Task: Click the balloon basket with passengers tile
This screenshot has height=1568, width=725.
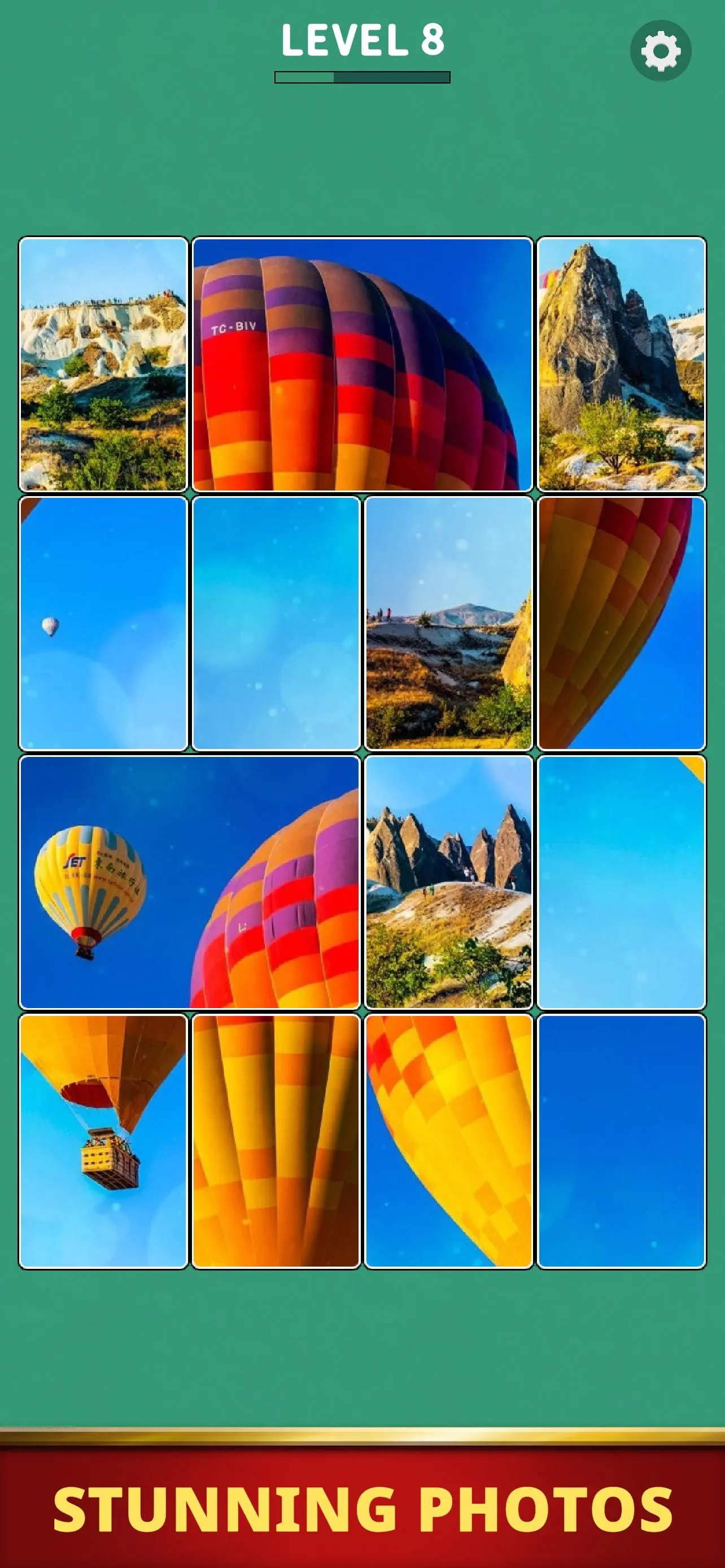Action: click(x=103, y=1141)
